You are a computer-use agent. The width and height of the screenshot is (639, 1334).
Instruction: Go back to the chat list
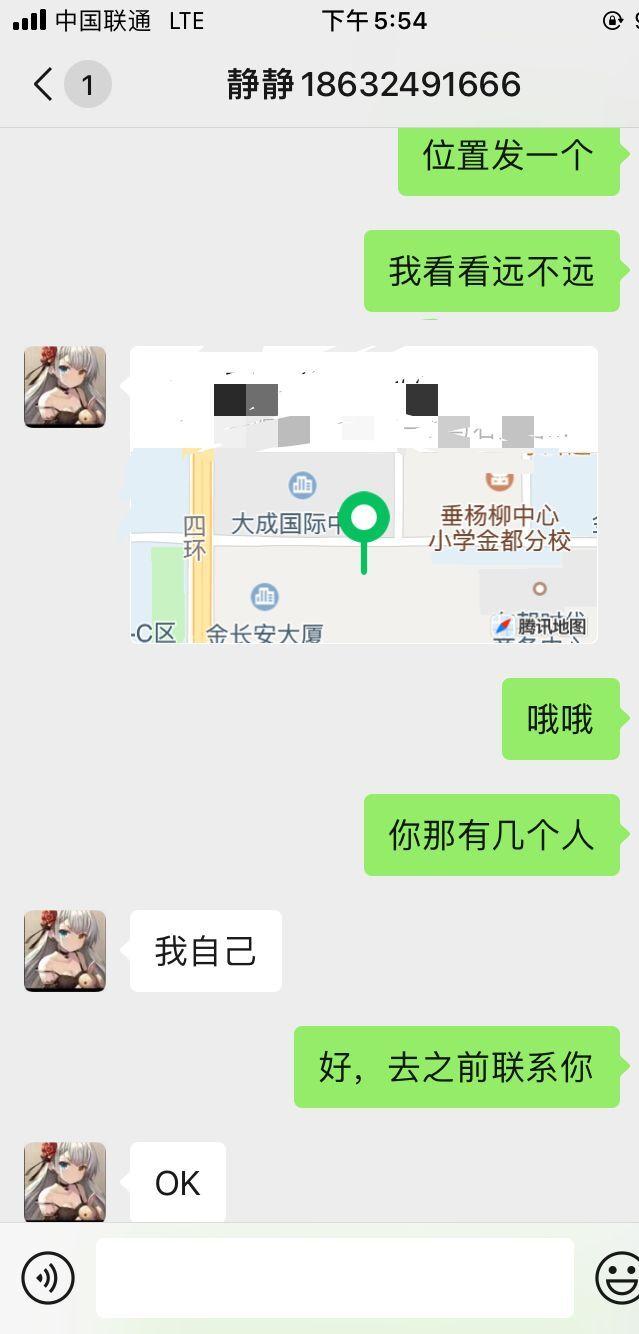pyautogui.click(x=43, y=84)
